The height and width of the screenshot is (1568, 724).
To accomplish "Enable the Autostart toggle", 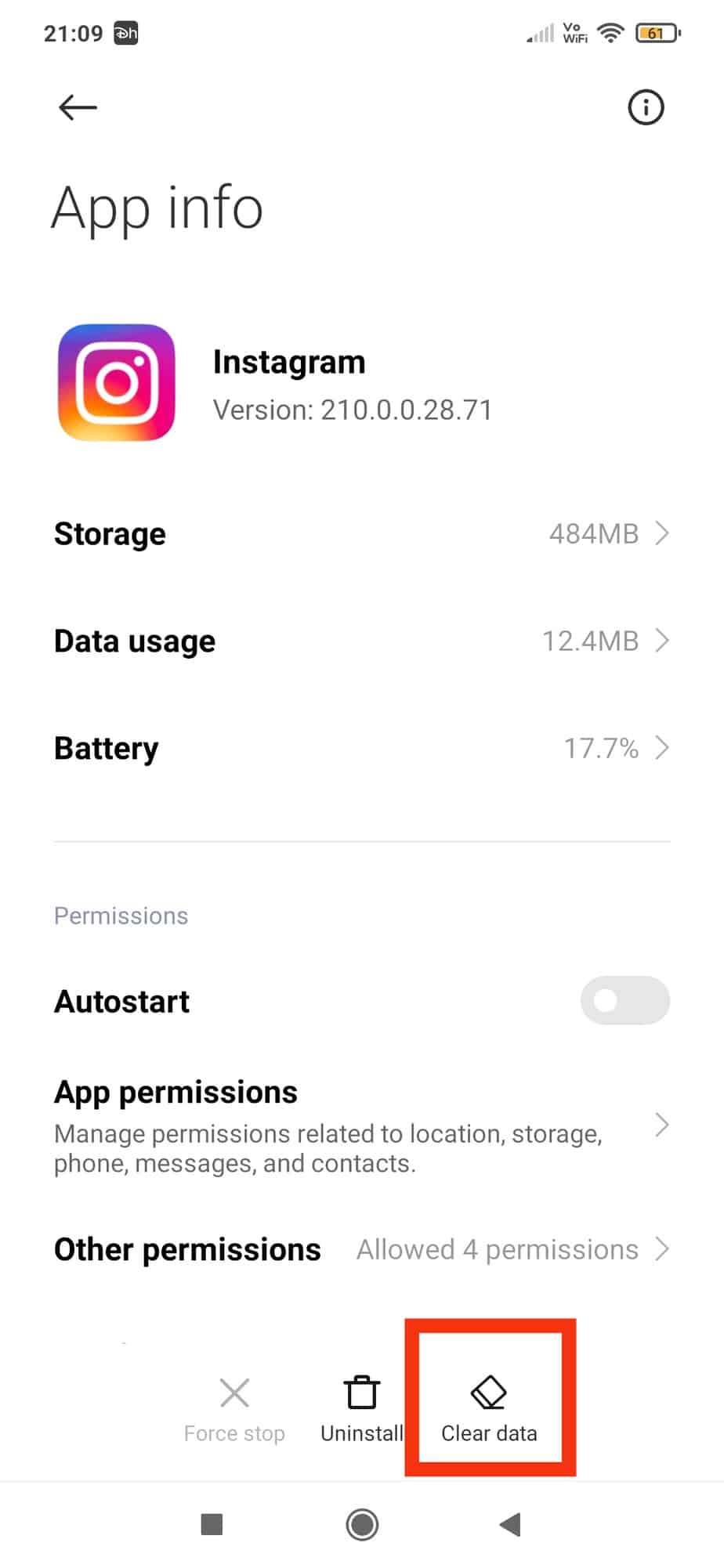I will (624, 1000).
